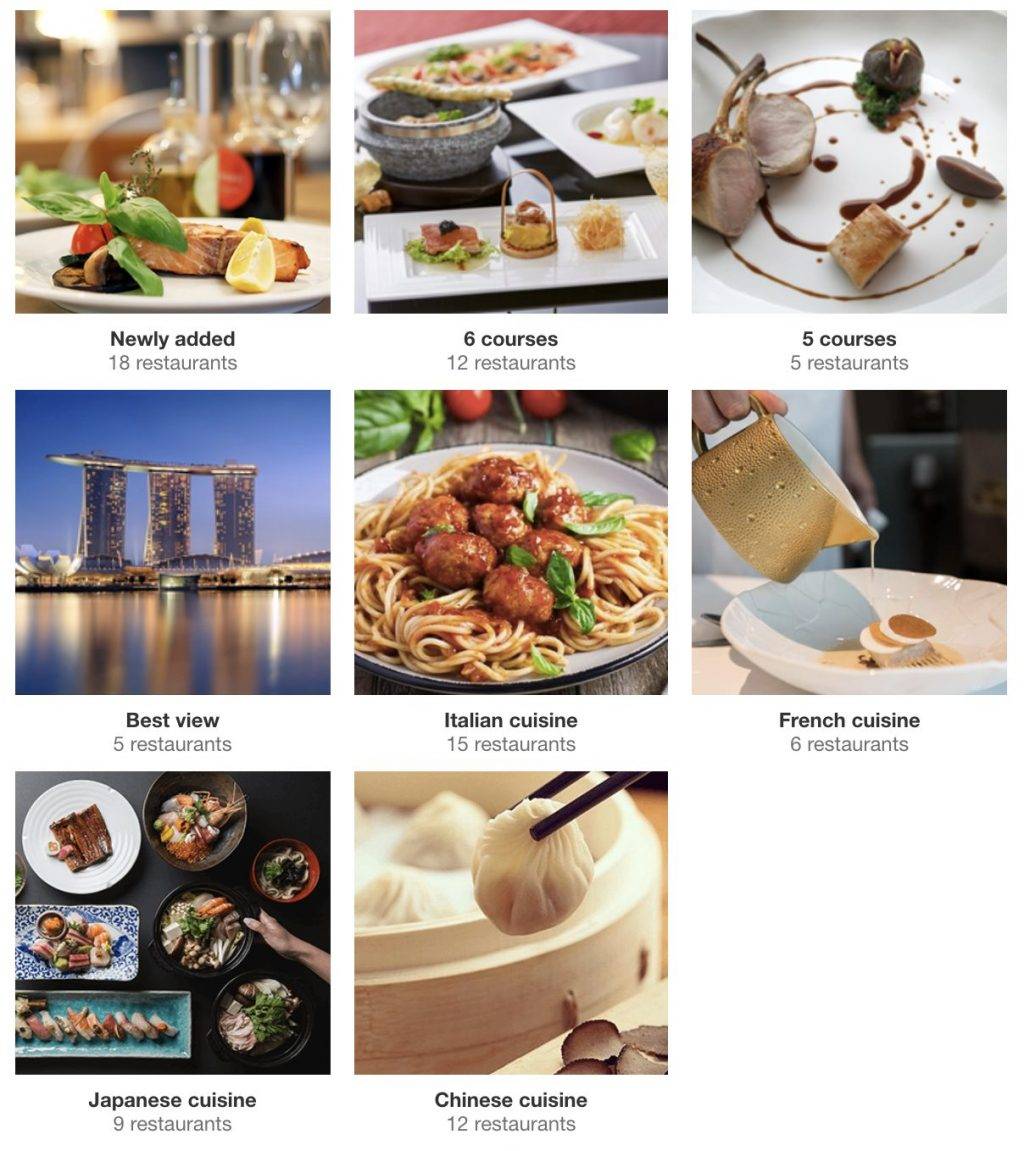Open the Best view category thumbnail
Viewport: 1024px width, 1151px height.
click(x=170, y=540)
